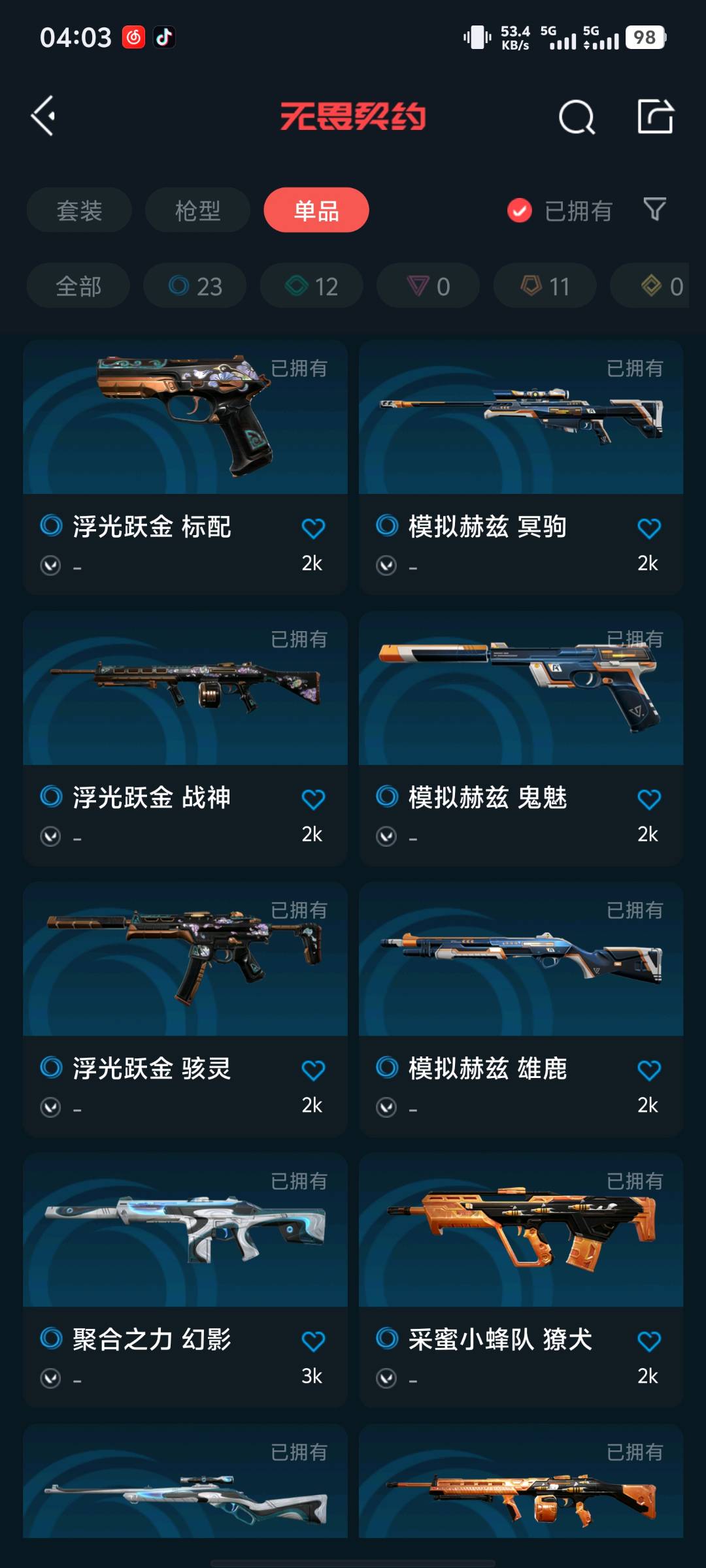Open the 模拟赫兹 冥驹 skin card

click(x=521, y=466)
